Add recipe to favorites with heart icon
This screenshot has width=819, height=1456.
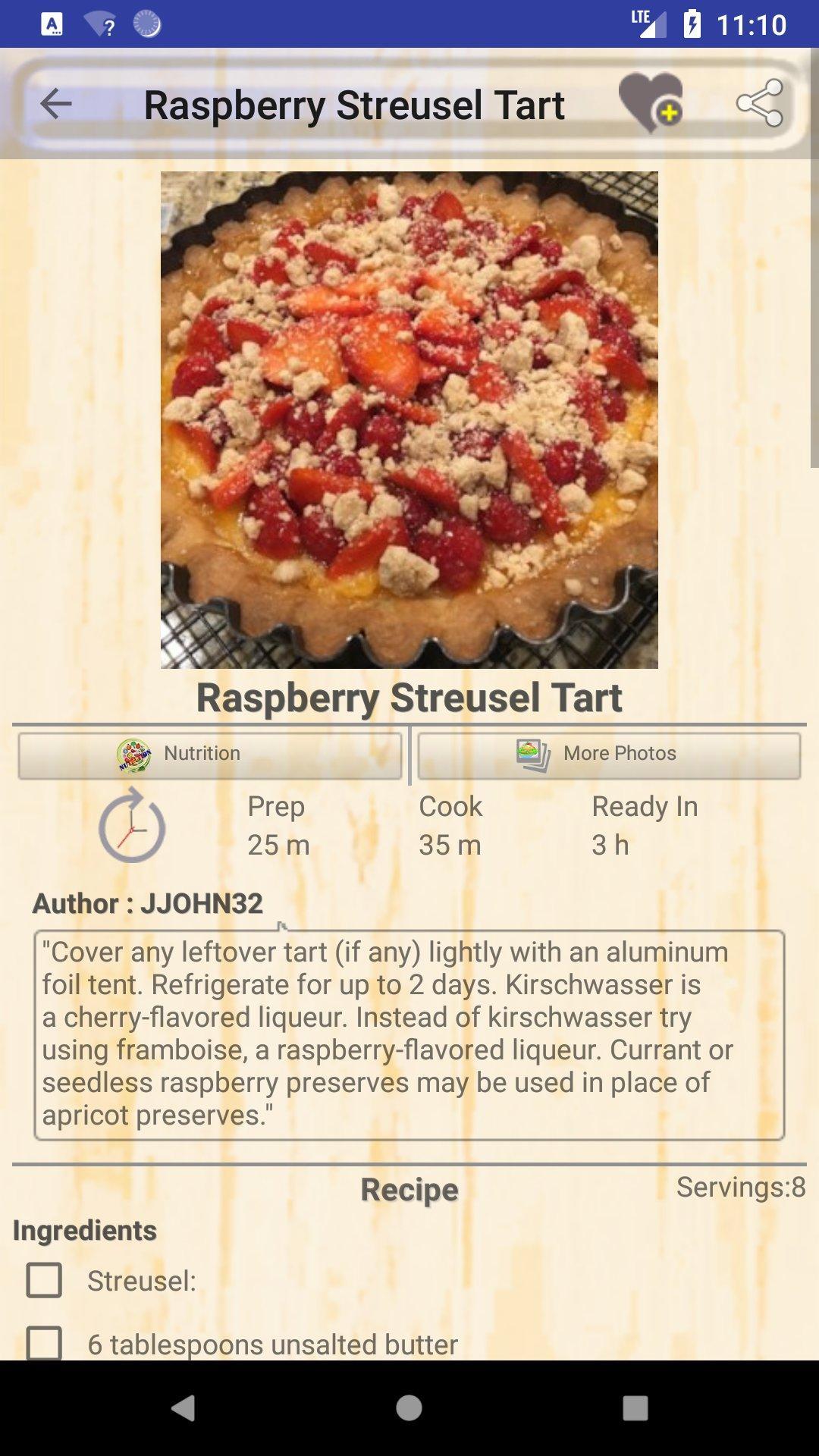[x=651, y=103]
